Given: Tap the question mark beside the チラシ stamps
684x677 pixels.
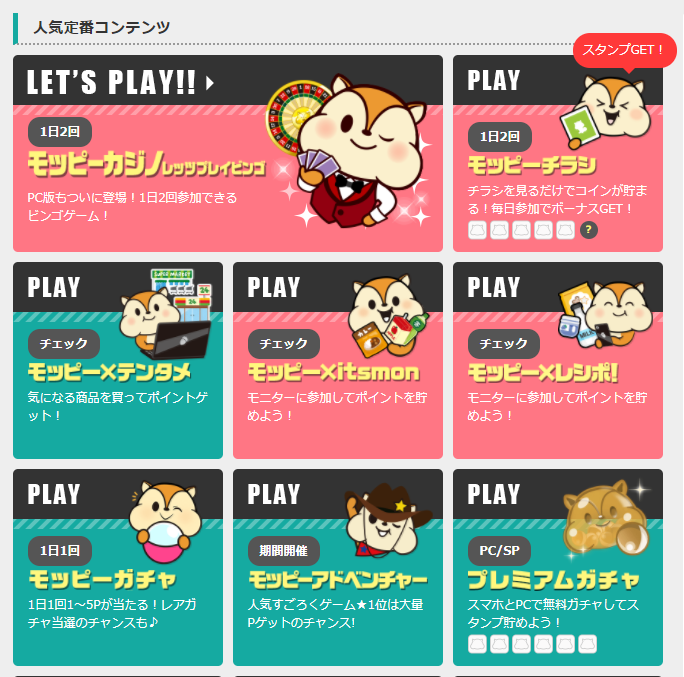Looking at the screenshot, I should click(x=589, y=231).
